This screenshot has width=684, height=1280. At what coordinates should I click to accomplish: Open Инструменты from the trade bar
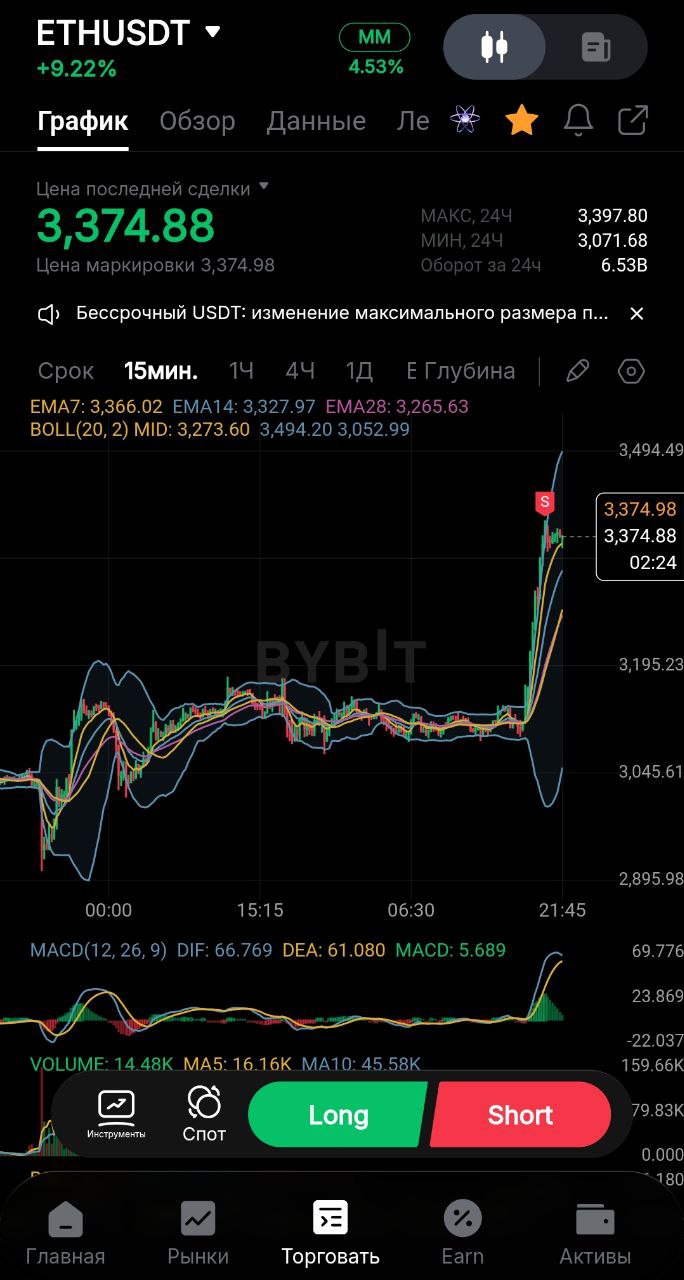pos(116,1114)
